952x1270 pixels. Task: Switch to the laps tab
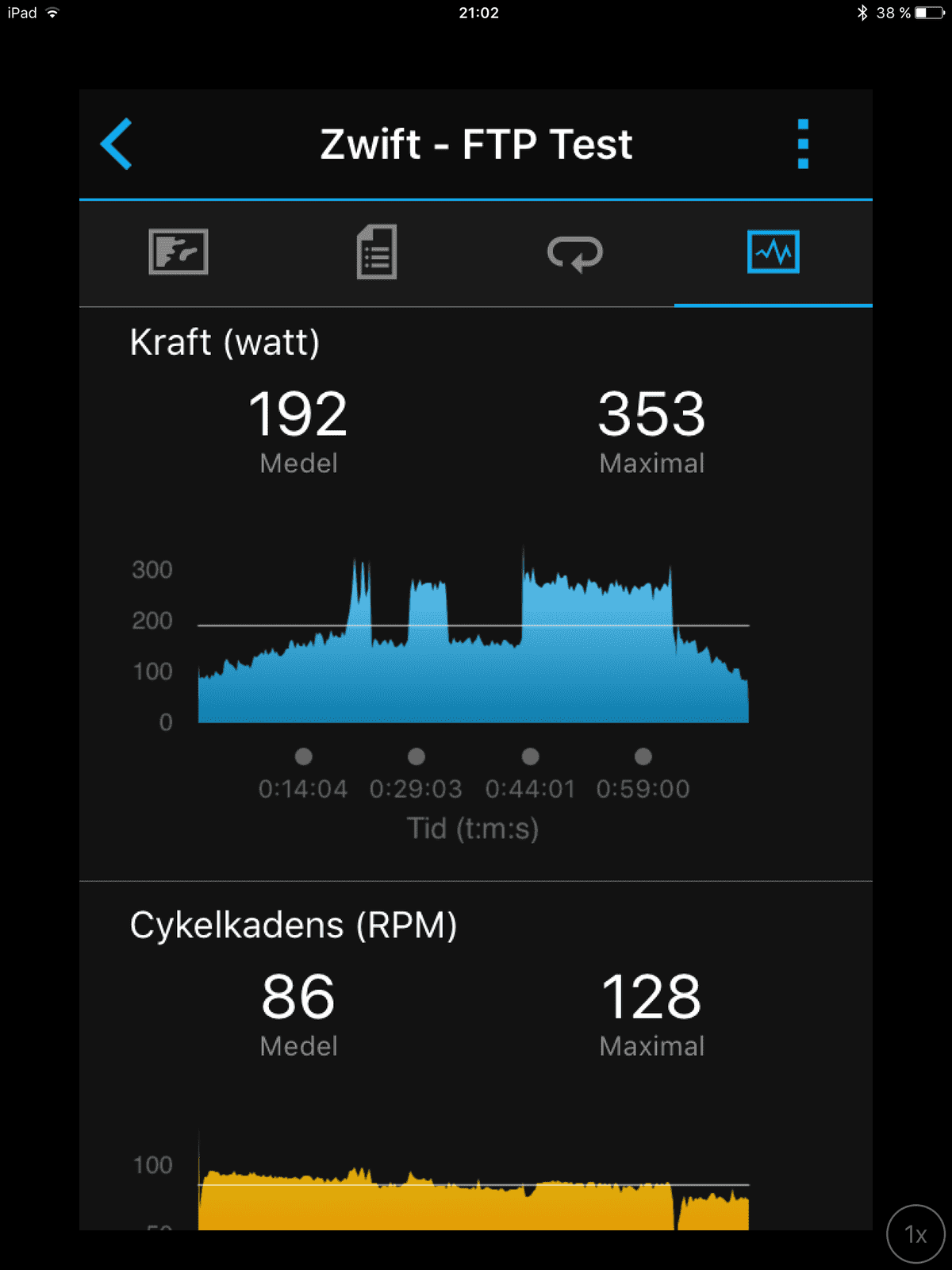[575, 253]
